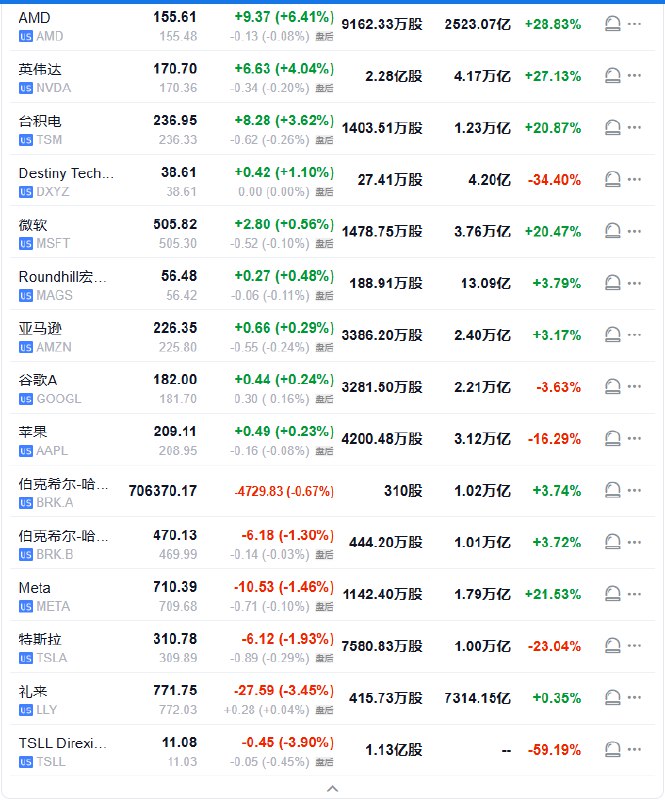Viewport: 665px width, 800px height.
Task: Tap the alert bell for 苹果
Action: pos(613,440)
